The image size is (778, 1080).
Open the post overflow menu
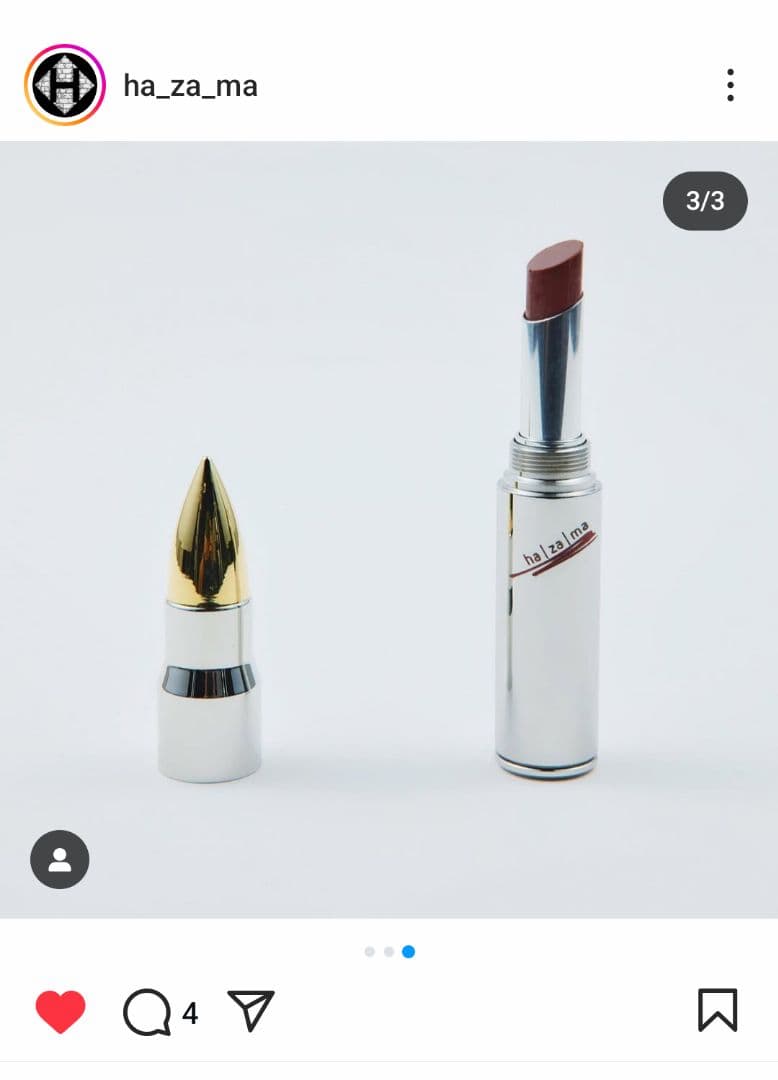(x=730, y=85)
